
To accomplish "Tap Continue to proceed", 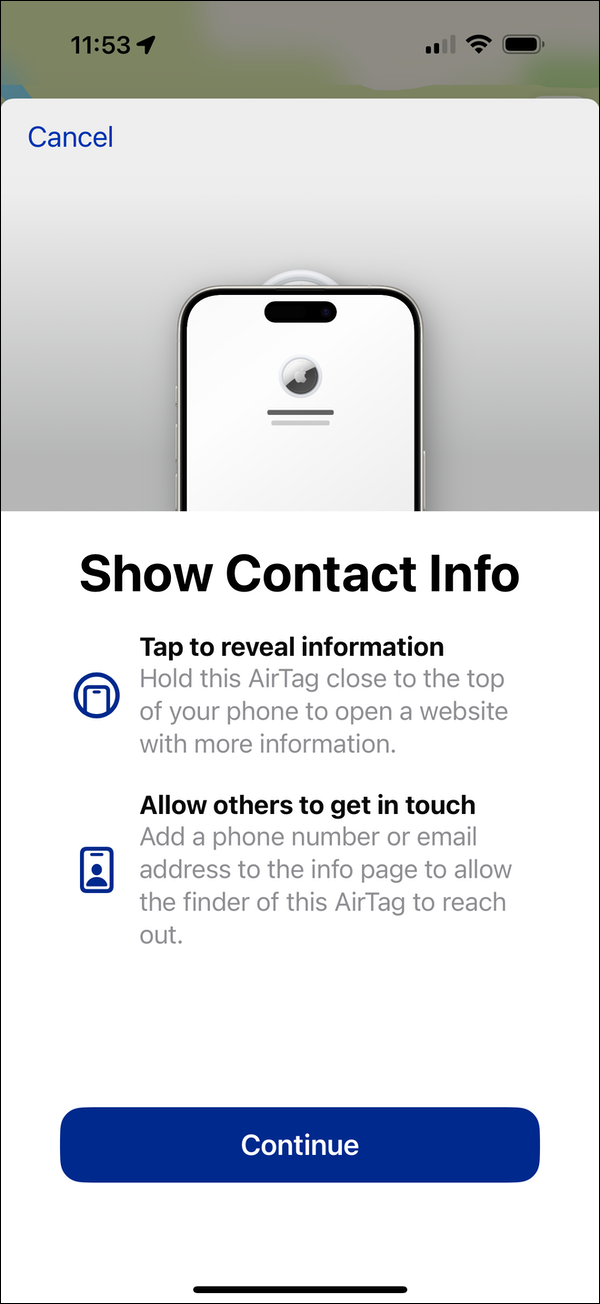I will pos(300,1145).
